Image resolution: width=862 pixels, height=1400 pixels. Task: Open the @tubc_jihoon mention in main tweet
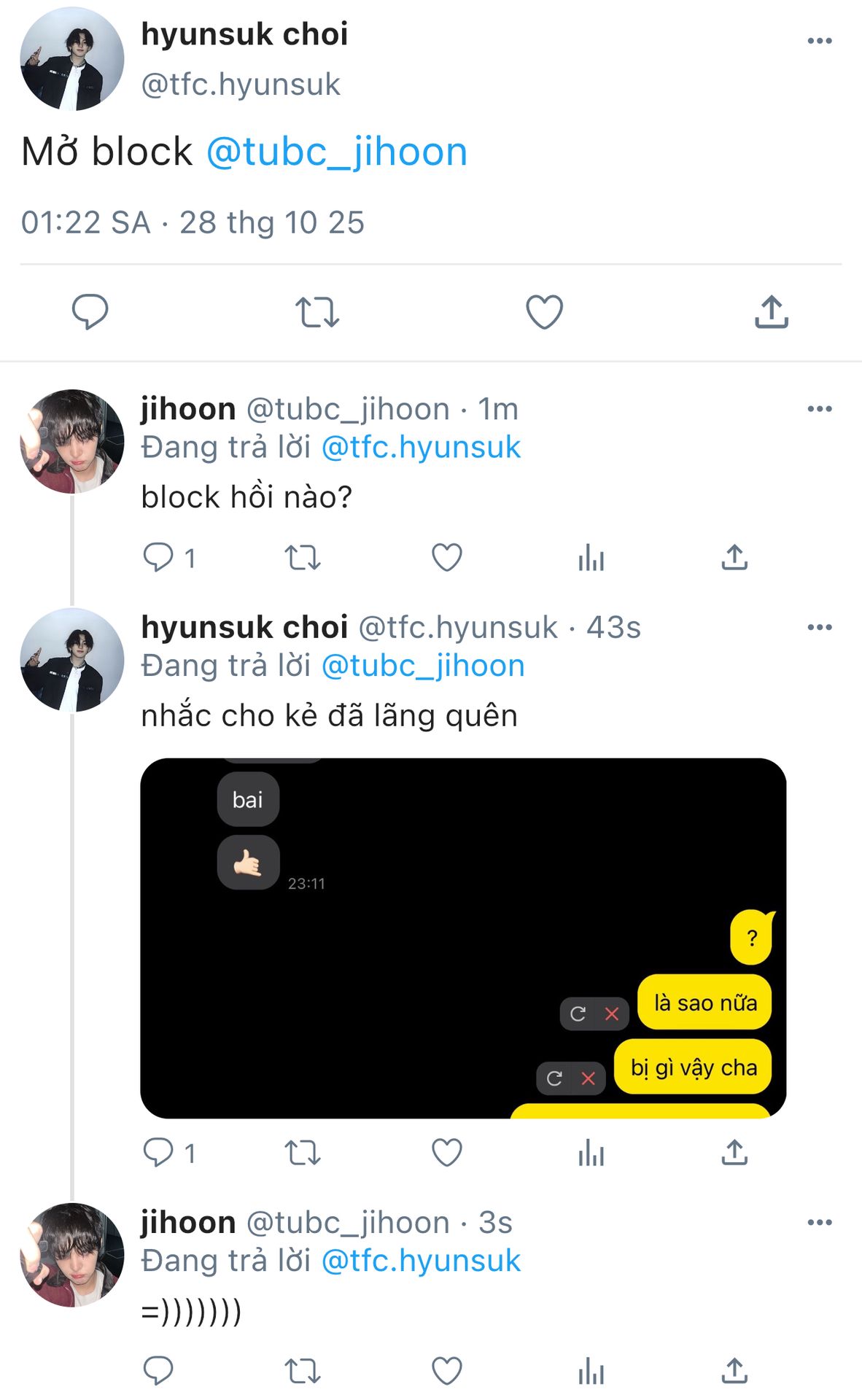336,152
